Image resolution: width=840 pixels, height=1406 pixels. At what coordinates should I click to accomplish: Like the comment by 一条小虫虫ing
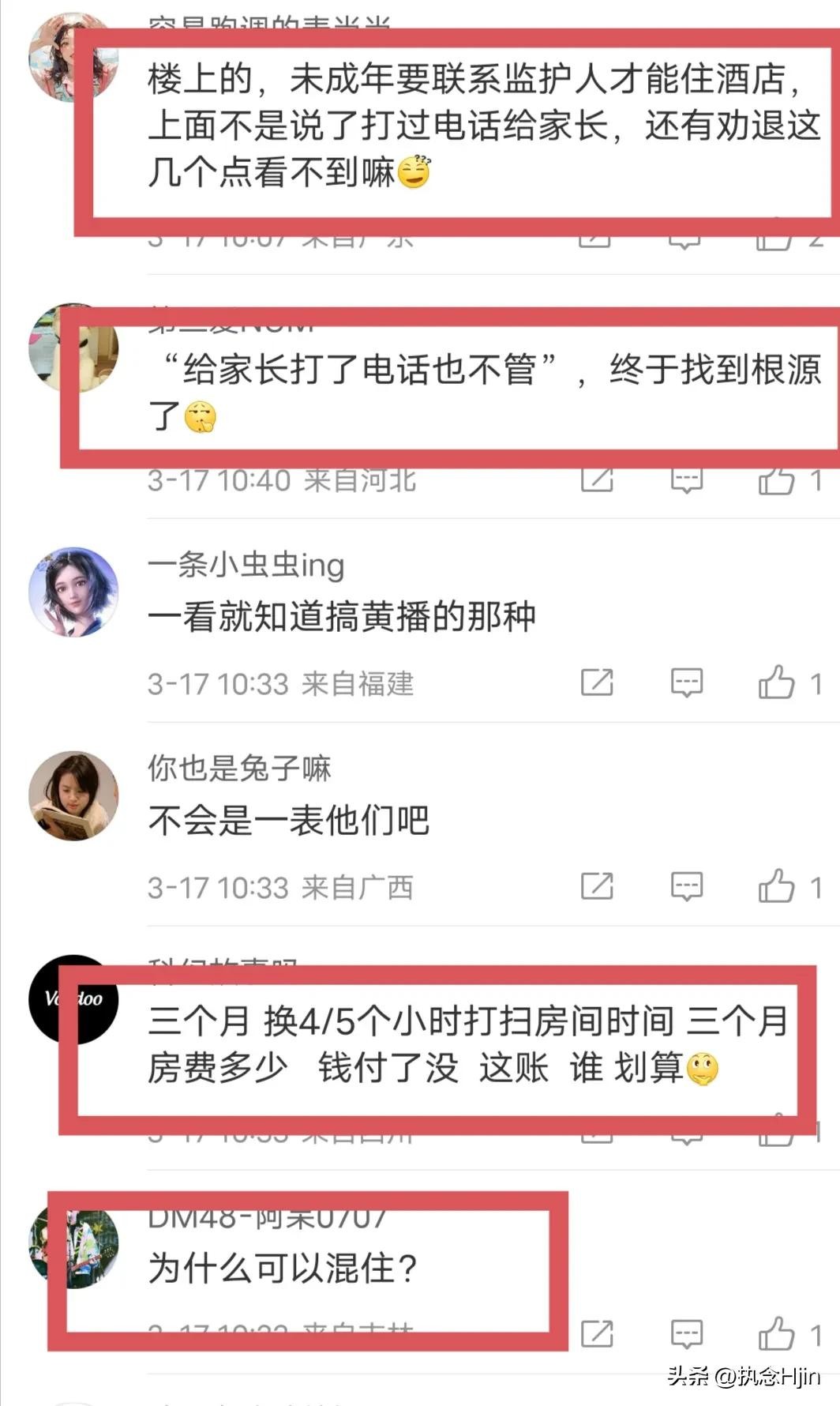[776, 682]
